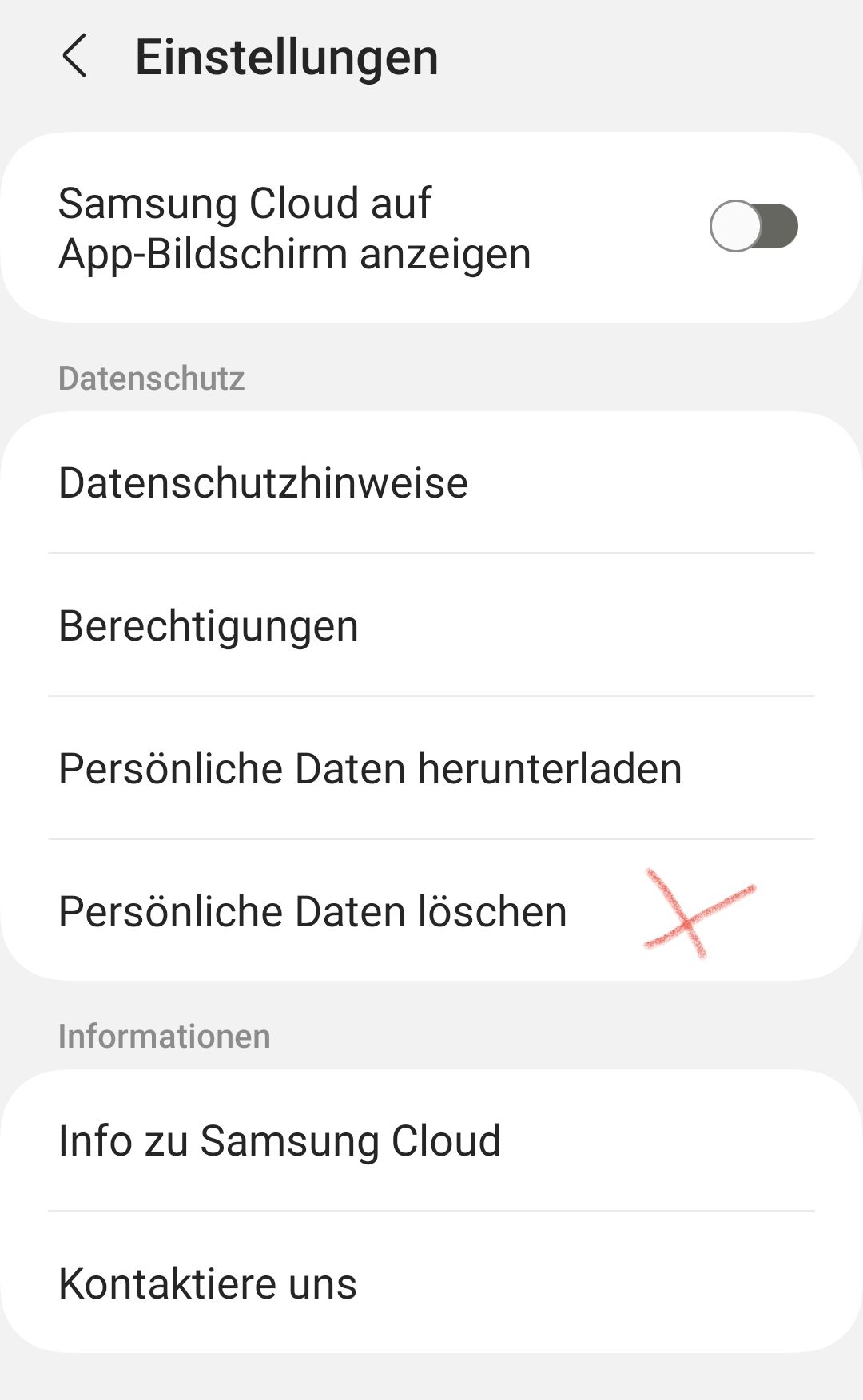Viewport: 863px width, 1400px height.
Task: Toggle Samsung Cloud auf App-Bildschirm anzeigen
Action: 753,226
